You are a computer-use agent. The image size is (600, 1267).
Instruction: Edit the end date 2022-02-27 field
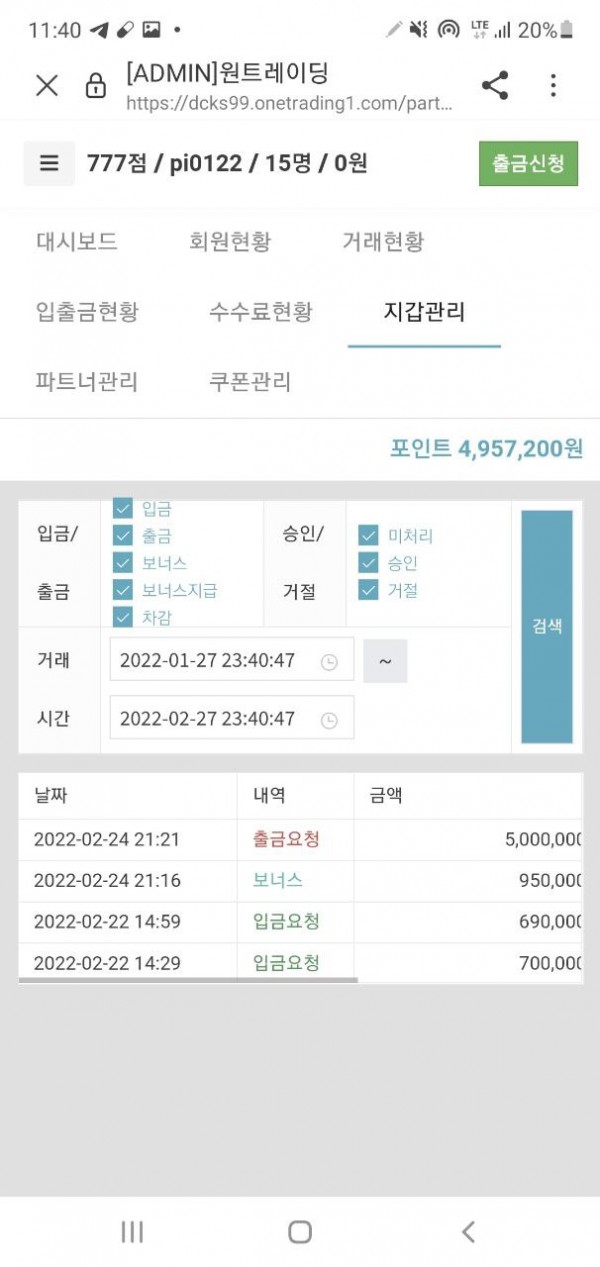[220, 718]
